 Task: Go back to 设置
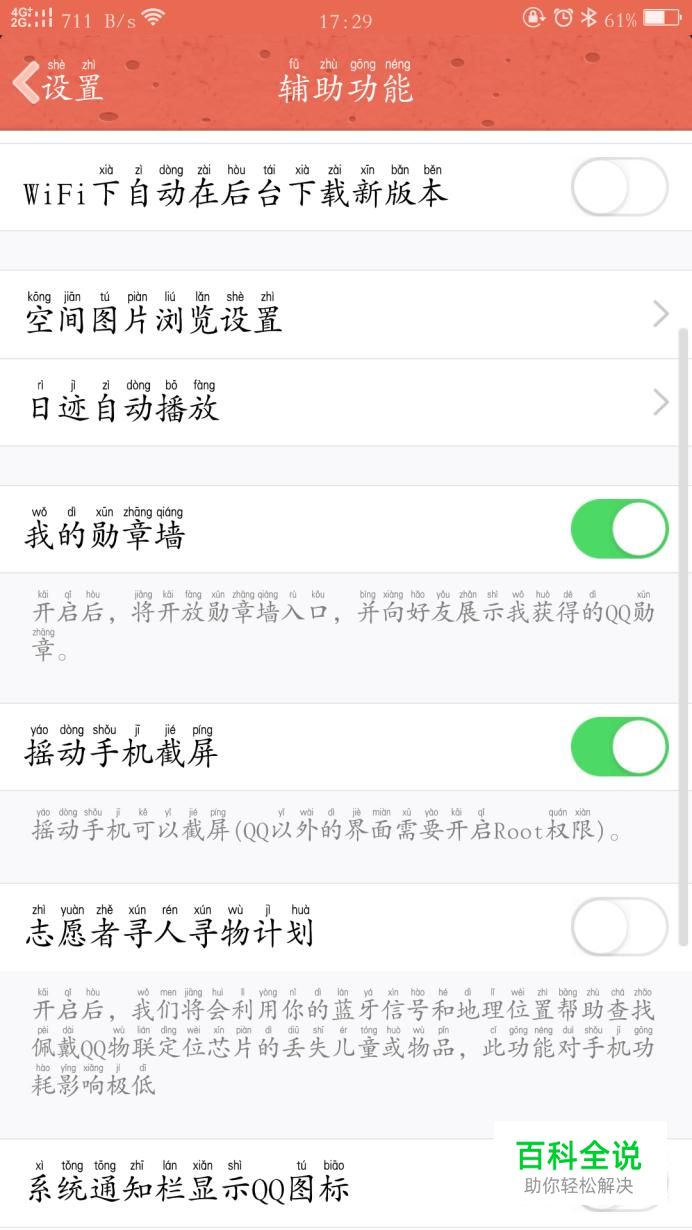57,82
